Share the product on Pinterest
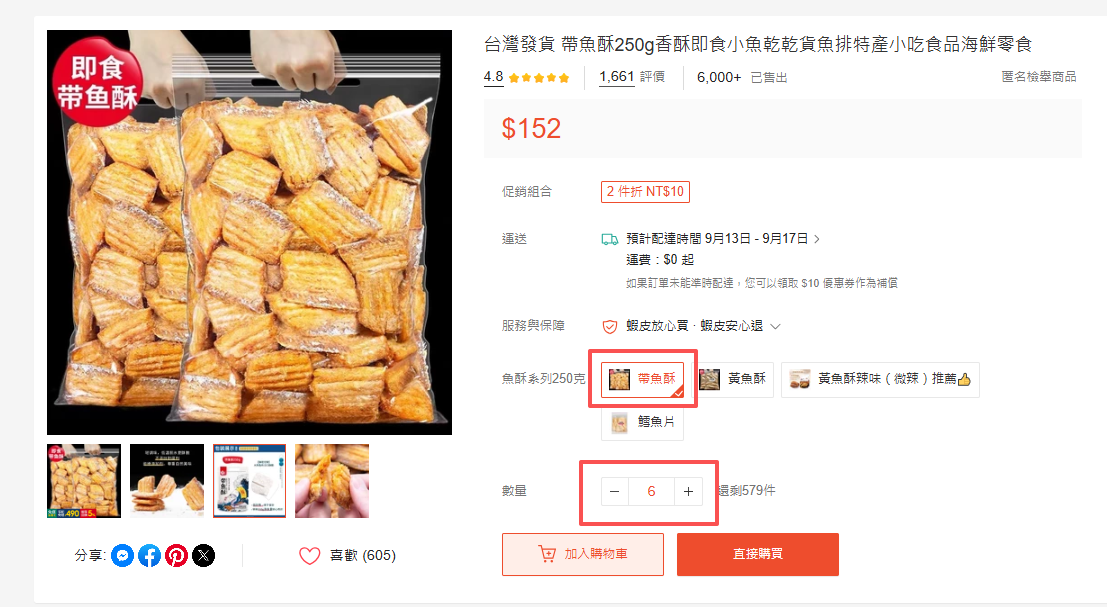 pyautogui.click(x=176, y=556)
